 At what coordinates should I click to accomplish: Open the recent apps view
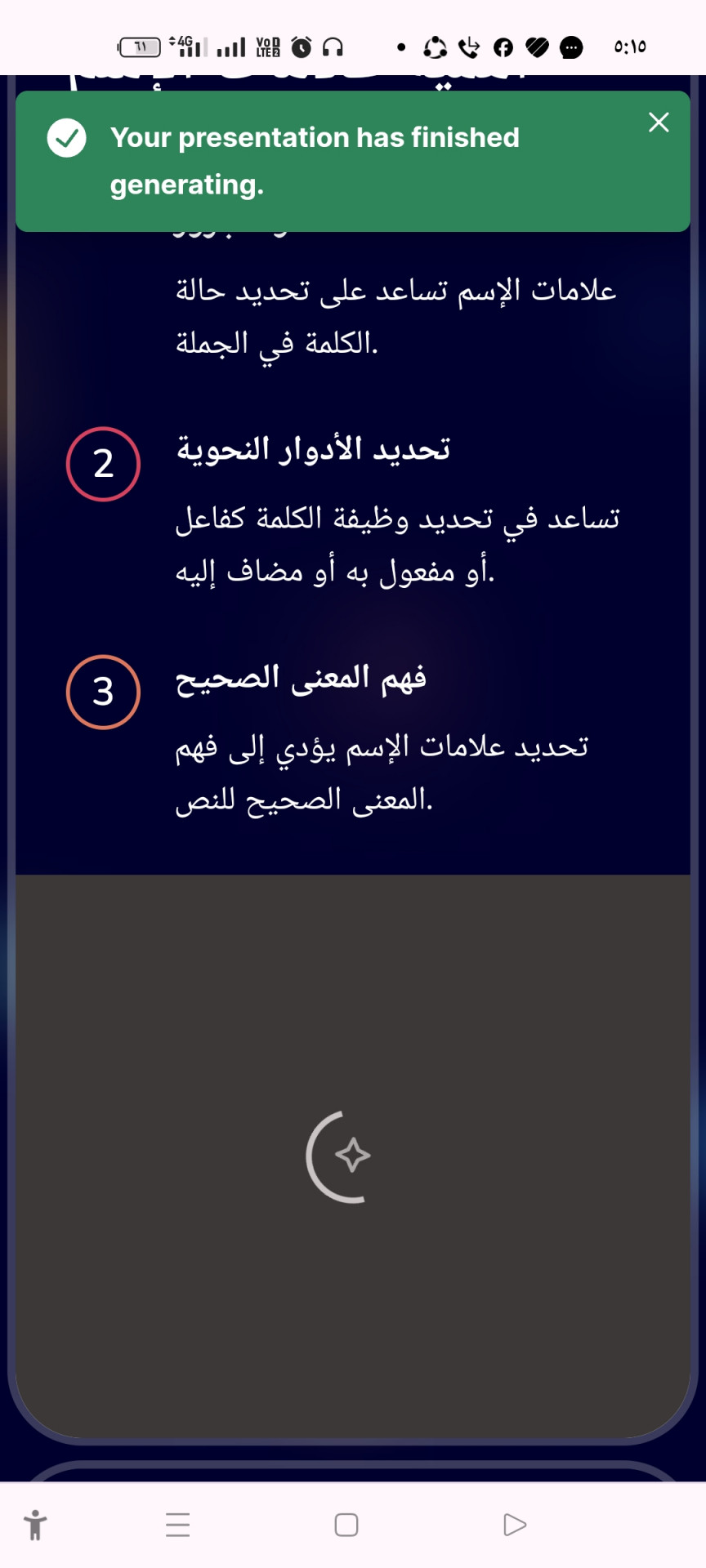pyautogui.click(x=177, y=1525)
